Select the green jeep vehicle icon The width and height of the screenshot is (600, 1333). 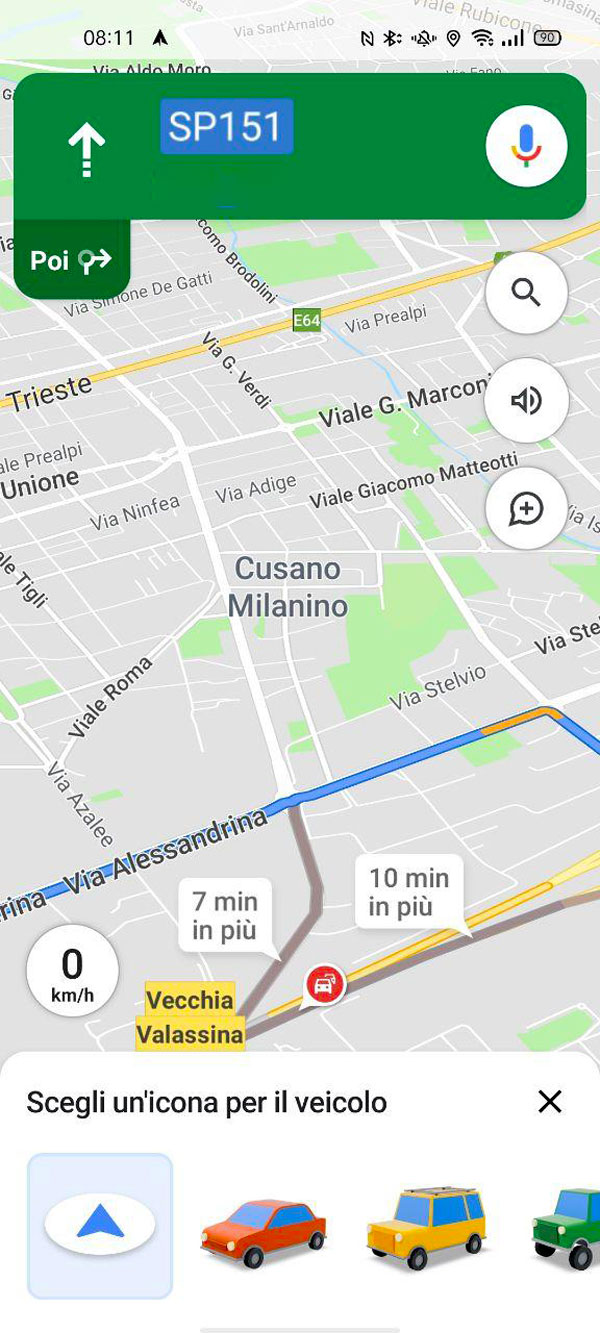click(x=566, y=1227)
